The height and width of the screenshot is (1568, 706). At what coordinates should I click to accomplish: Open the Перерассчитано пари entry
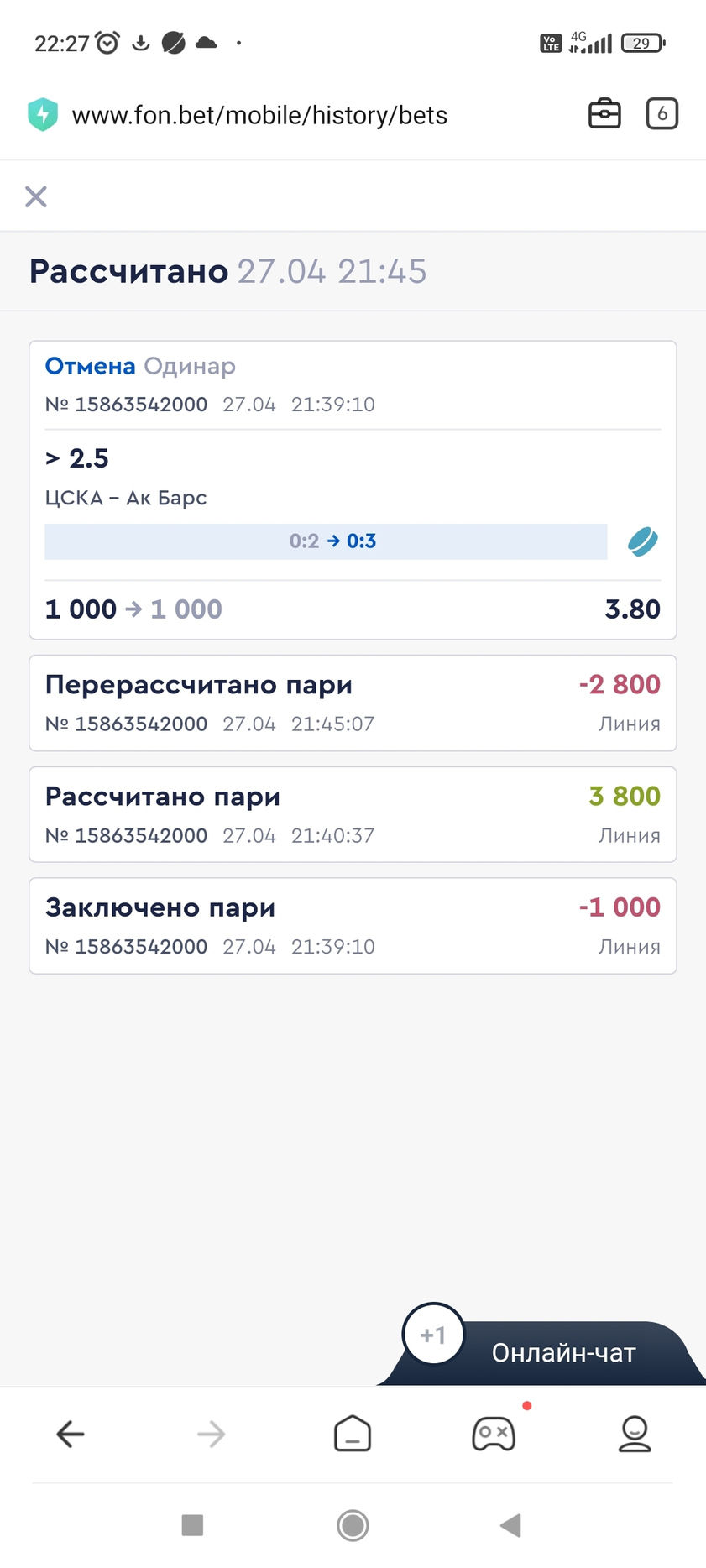353,703
